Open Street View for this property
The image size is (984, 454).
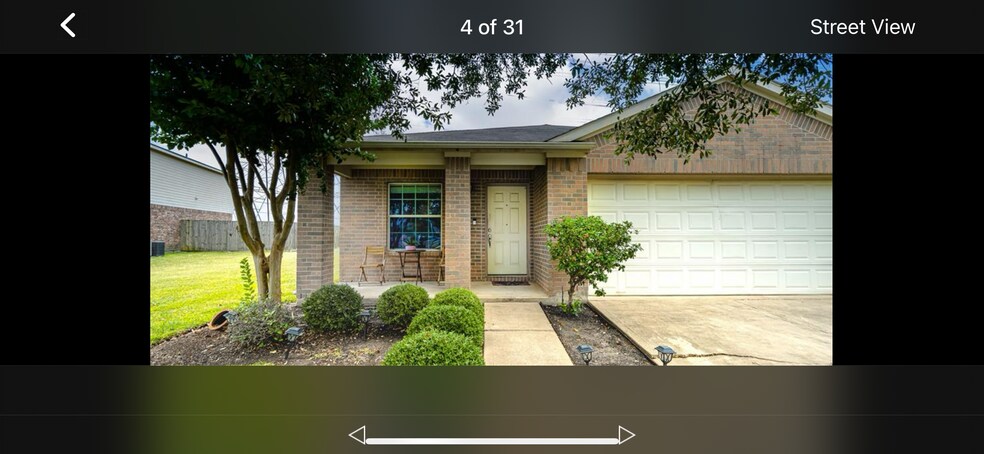point(862,27)
